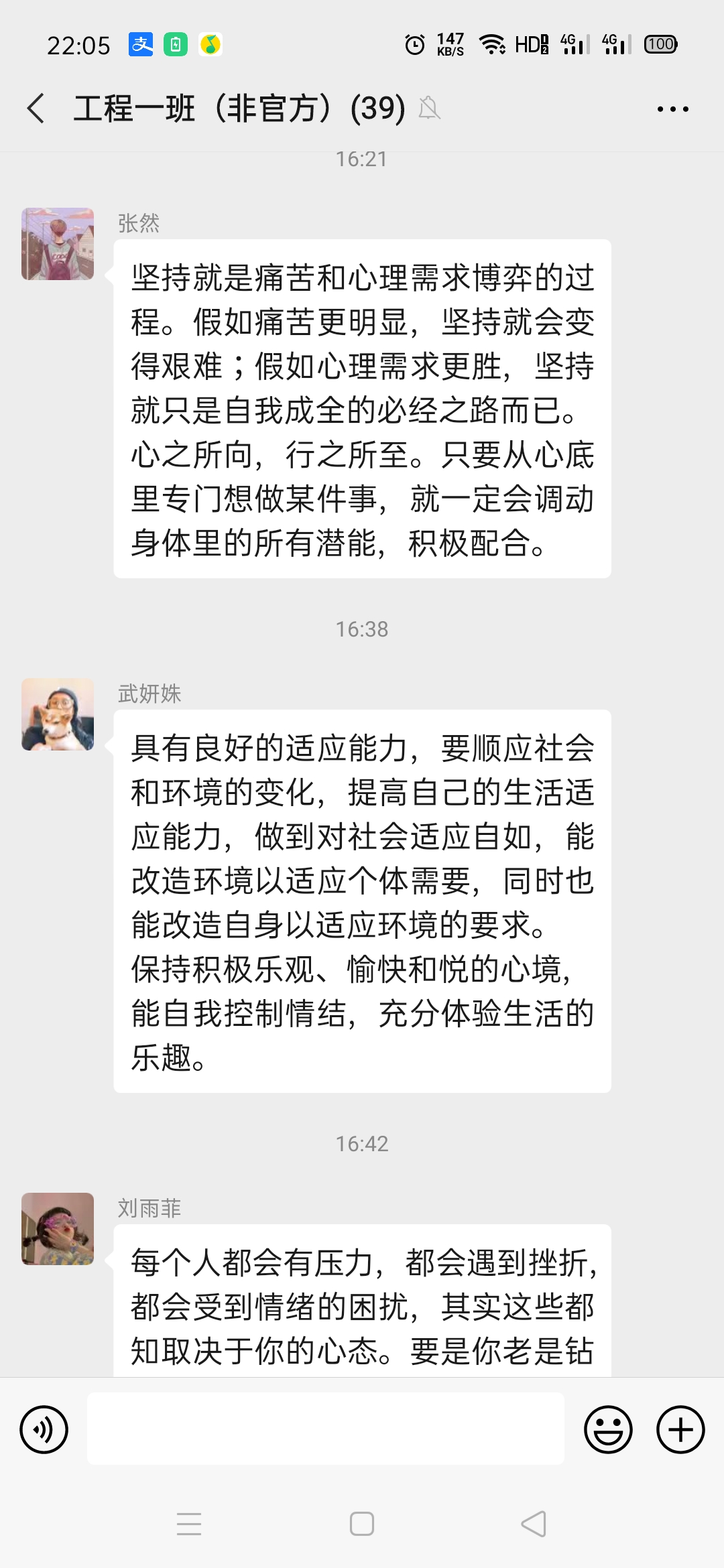This screenshot has height=1568, width=724.
Task: Tap the message input field
Action: point(325,1429)
